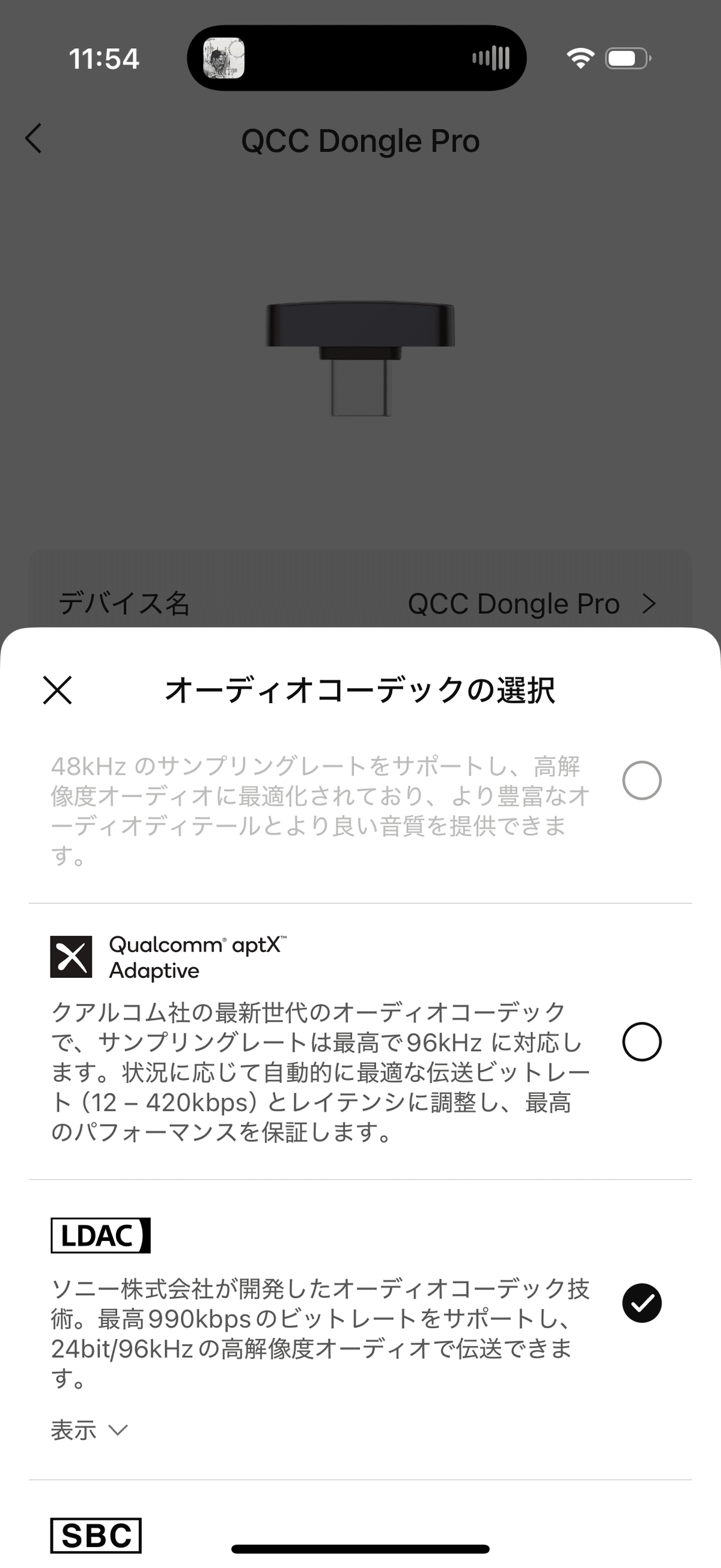This screenshot has width=721, height=1568.
Task: Tap the 11:54 clock in the status bar
Action: (104, 58)
